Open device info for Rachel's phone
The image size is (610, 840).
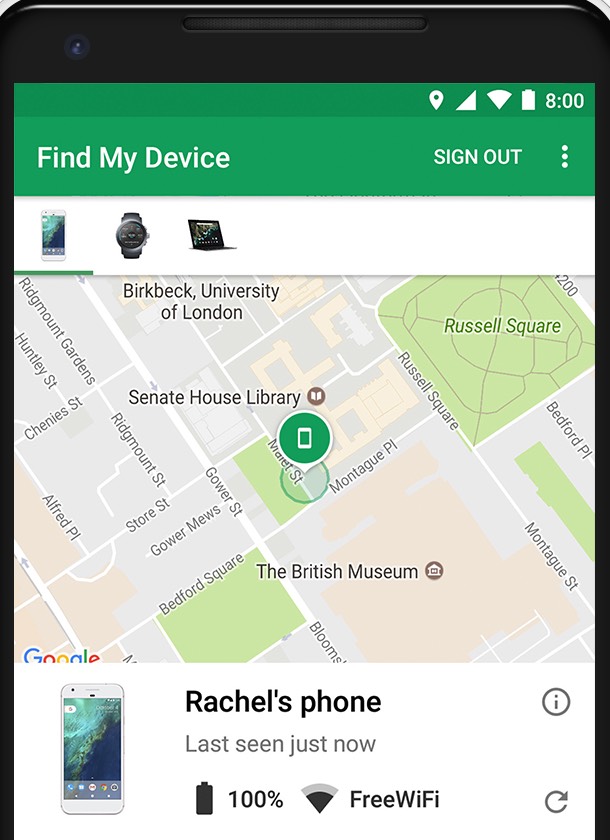point(556,702)
